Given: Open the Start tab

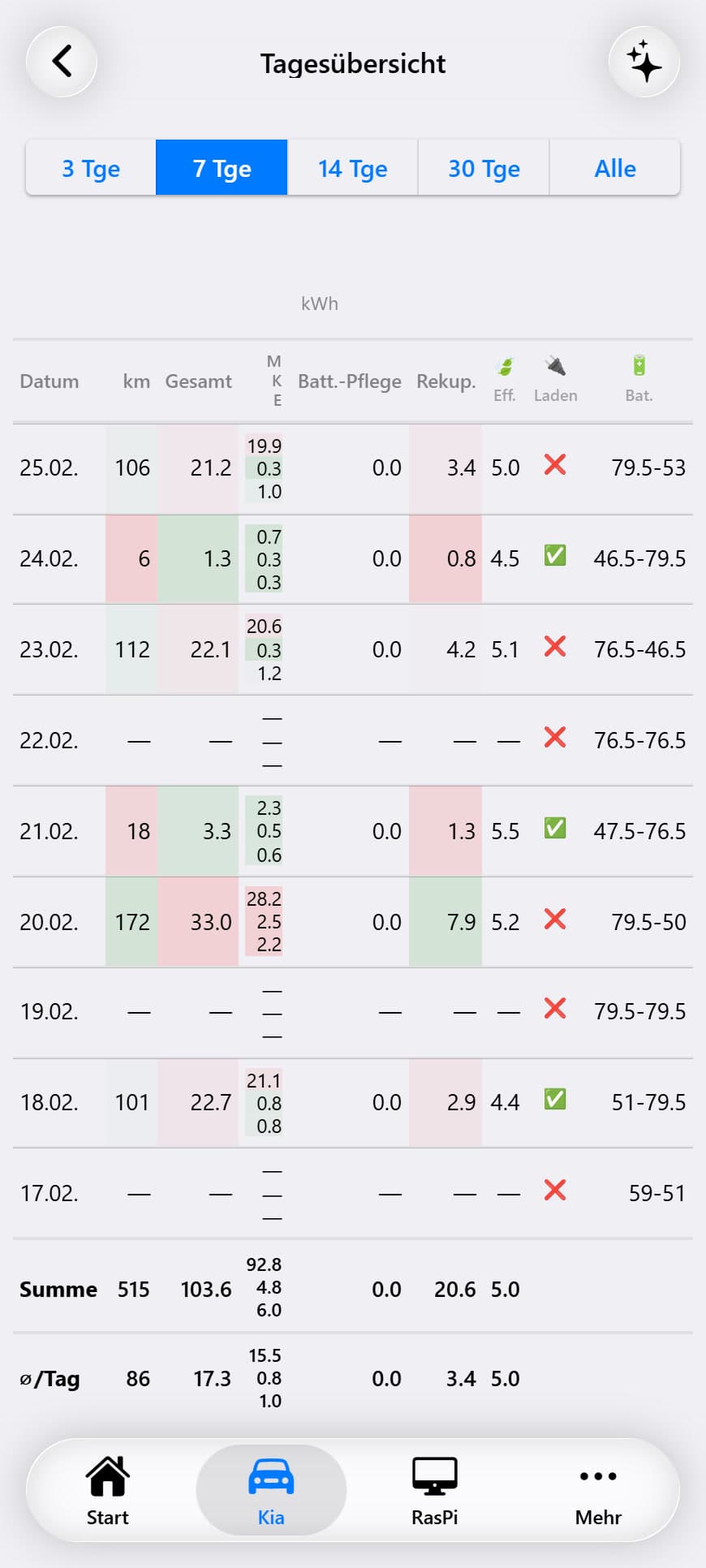Looking at the screenshot, I should click(108, 1490).
